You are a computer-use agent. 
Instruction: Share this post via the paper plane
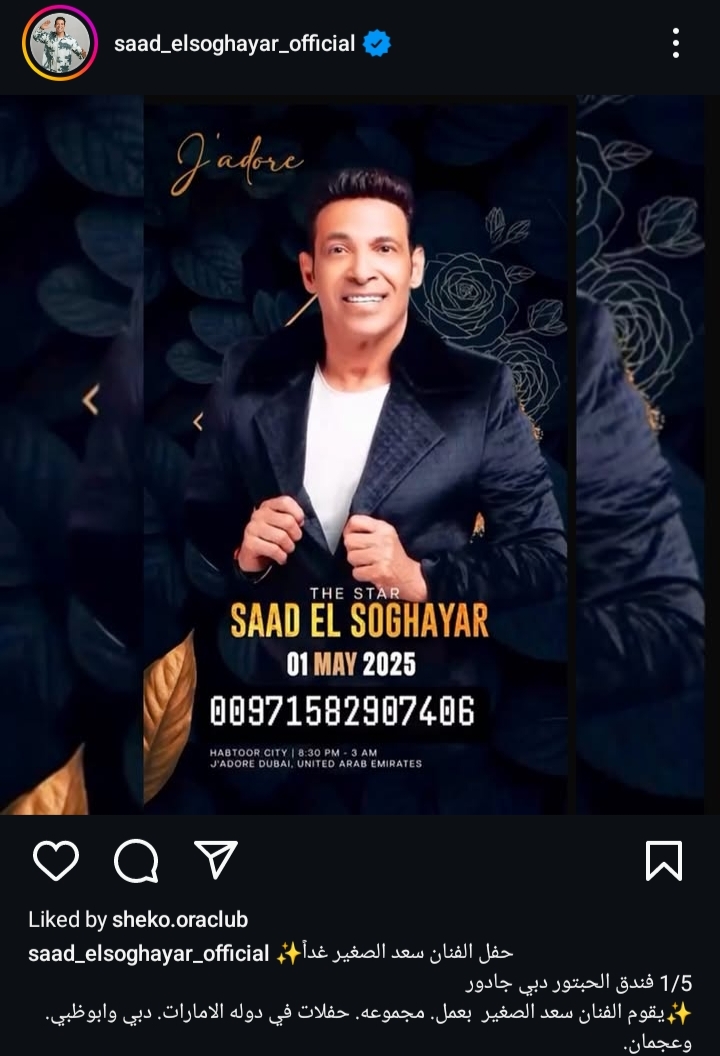point(215,860)
